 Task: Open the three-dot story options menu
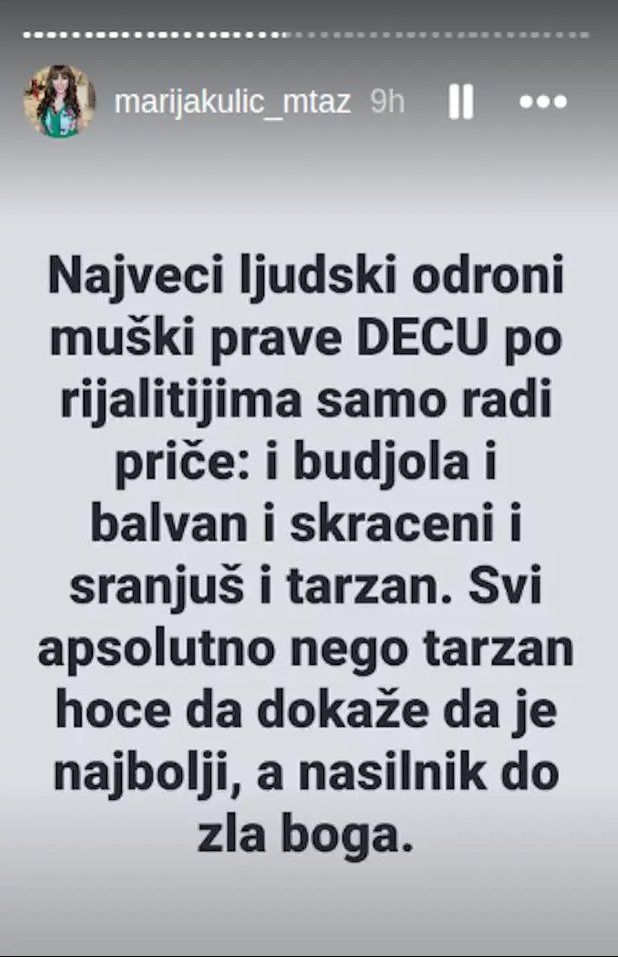pos(544,102)
